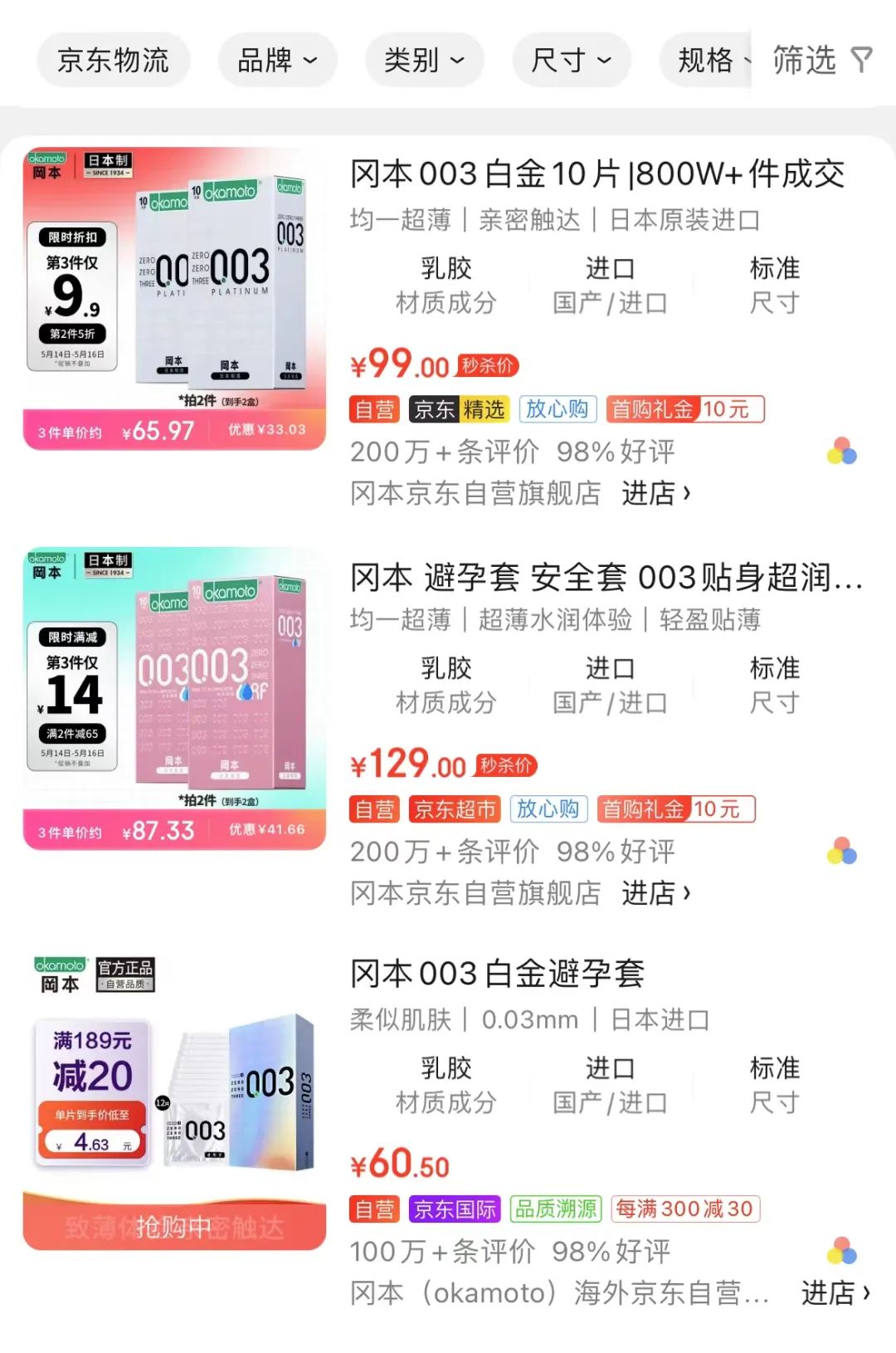Click the 京东国际 badge on the third product
The width and height of the screenshot is (896, 1353).
coord(455,1209)
